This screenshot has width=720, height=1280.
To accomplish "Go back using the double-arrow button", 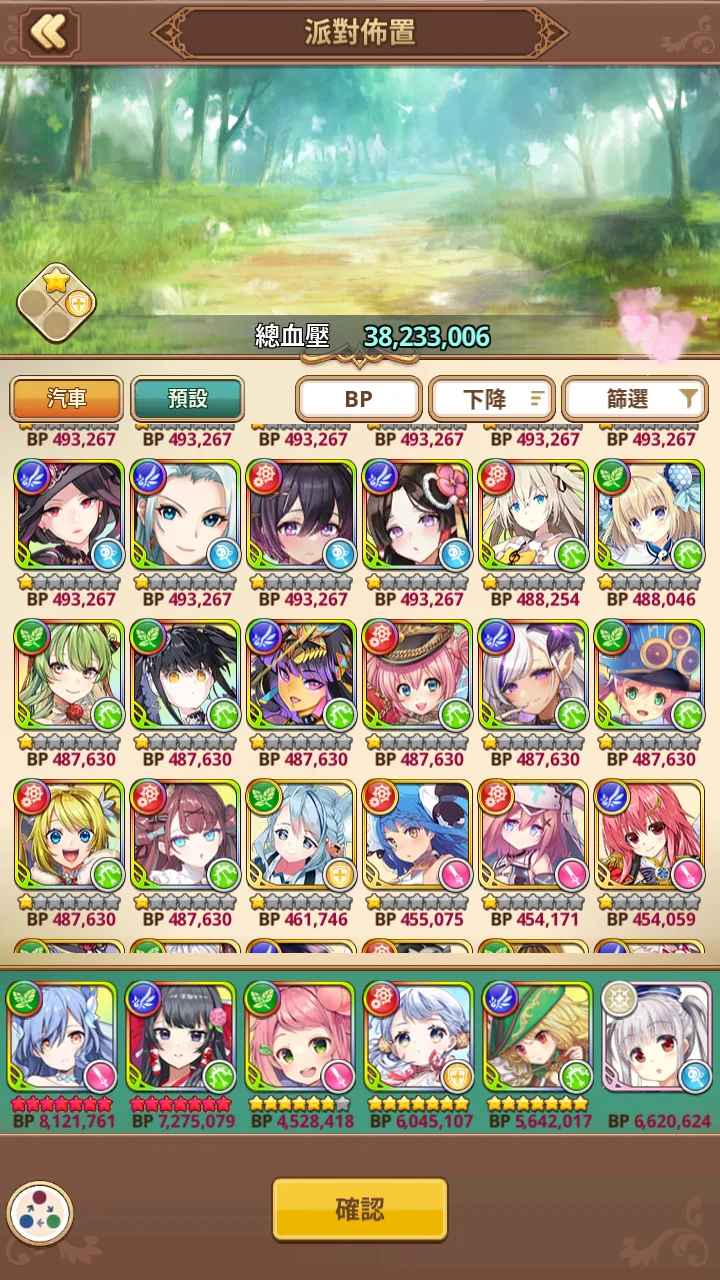I will 46,32.
